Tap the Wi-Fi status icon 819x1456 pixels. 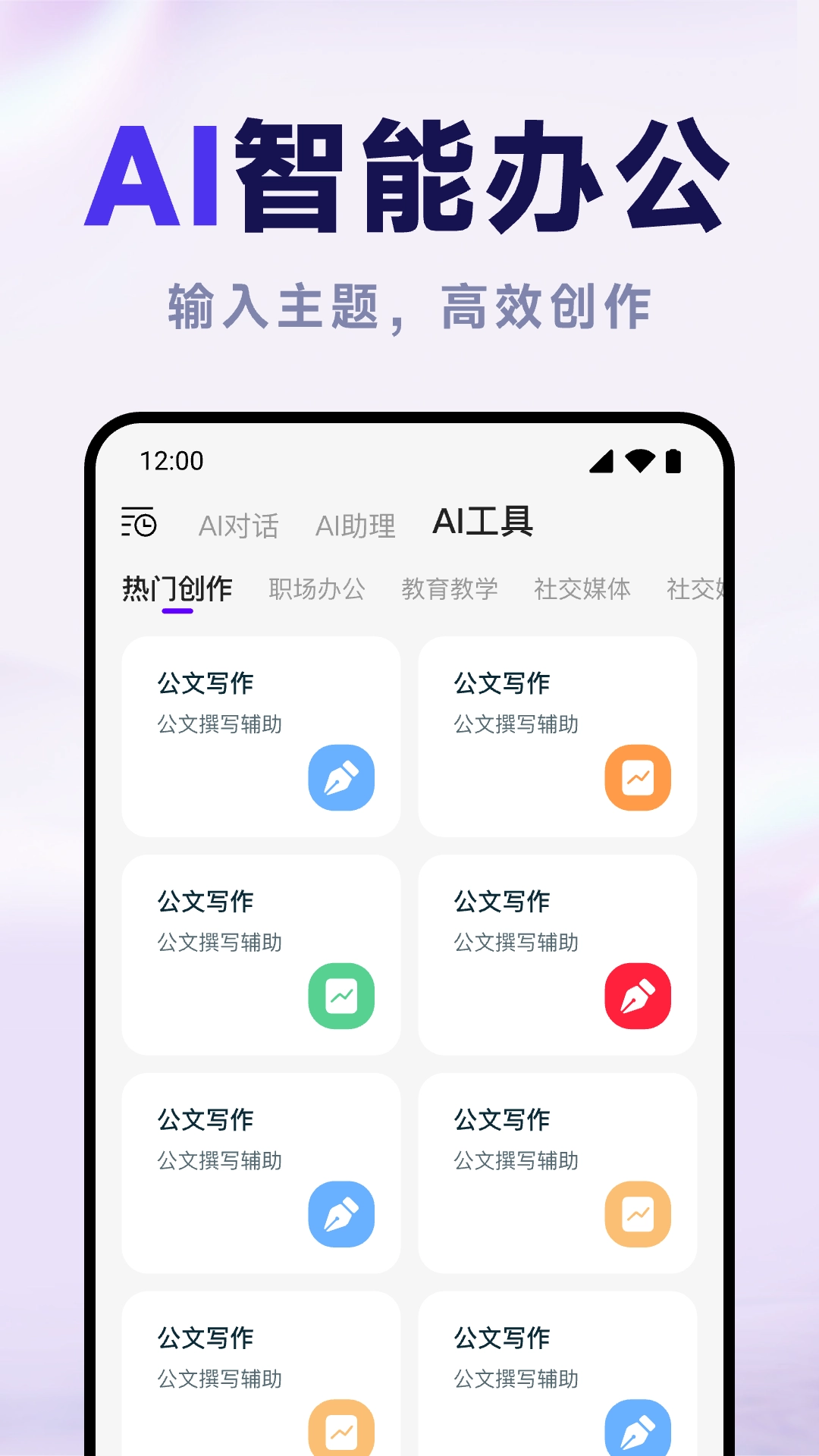[x=639, y=460]
